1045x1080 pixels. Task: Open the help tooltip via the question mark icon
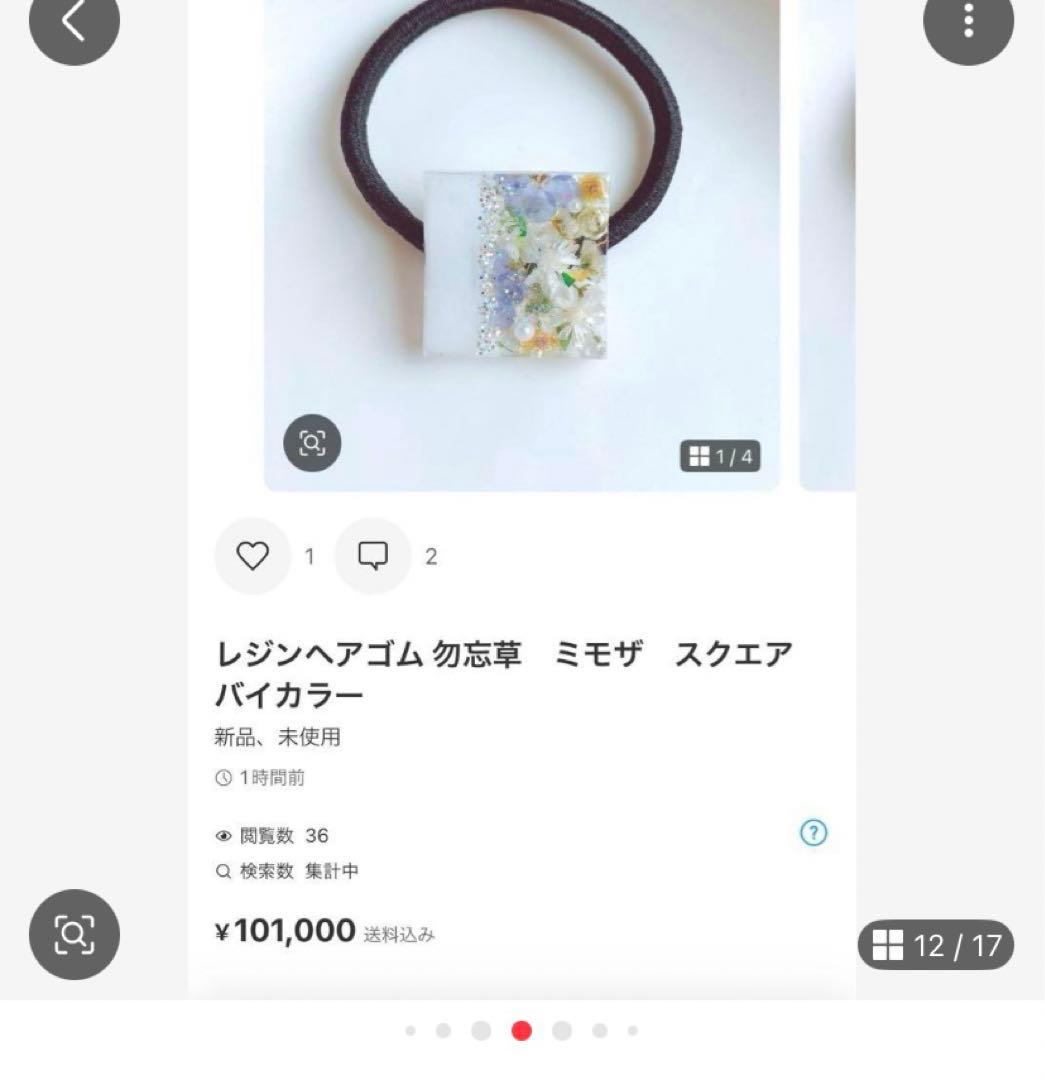pyautogui.click(x=816, y=831)
